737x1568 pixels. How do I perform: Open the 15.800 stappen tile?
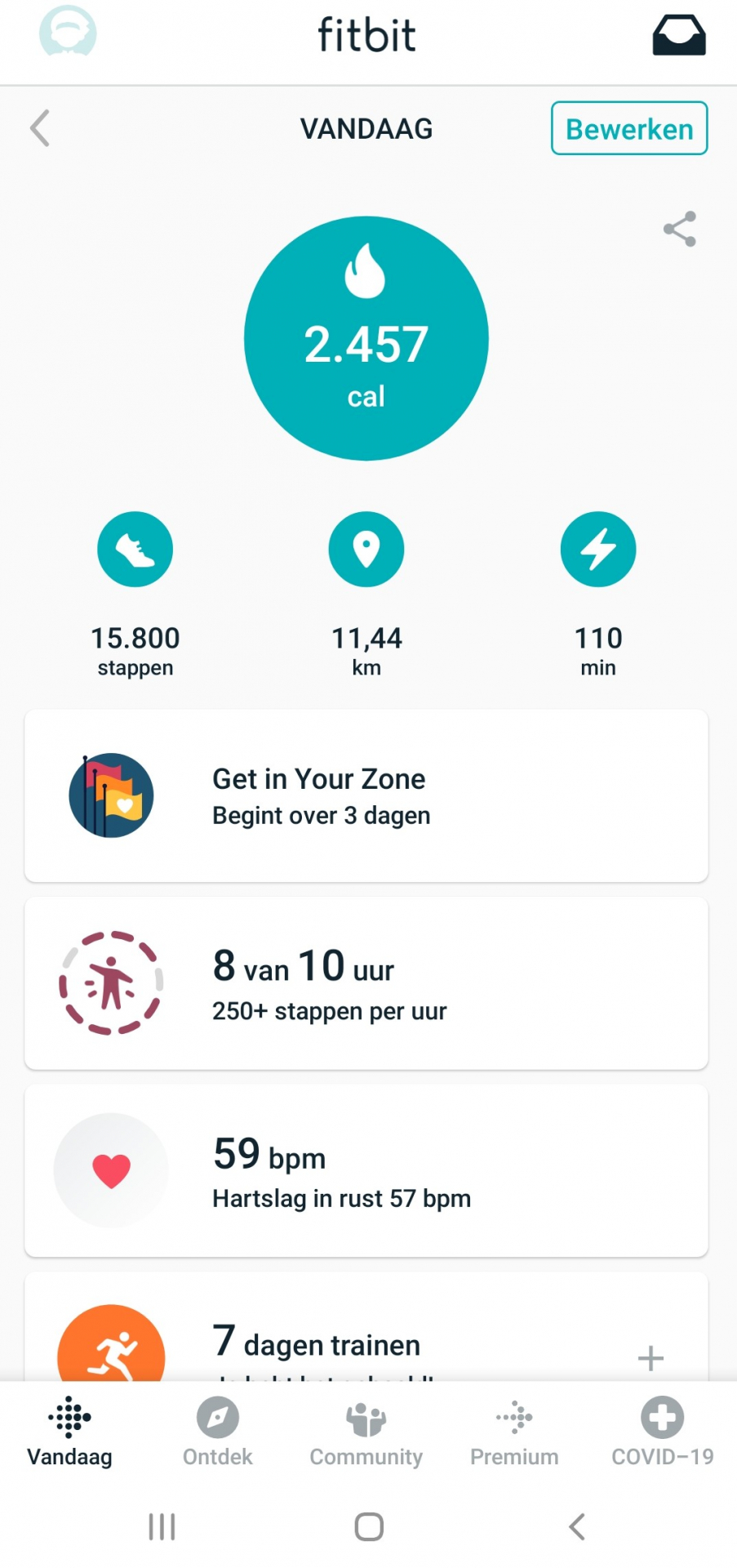(135, 595)
